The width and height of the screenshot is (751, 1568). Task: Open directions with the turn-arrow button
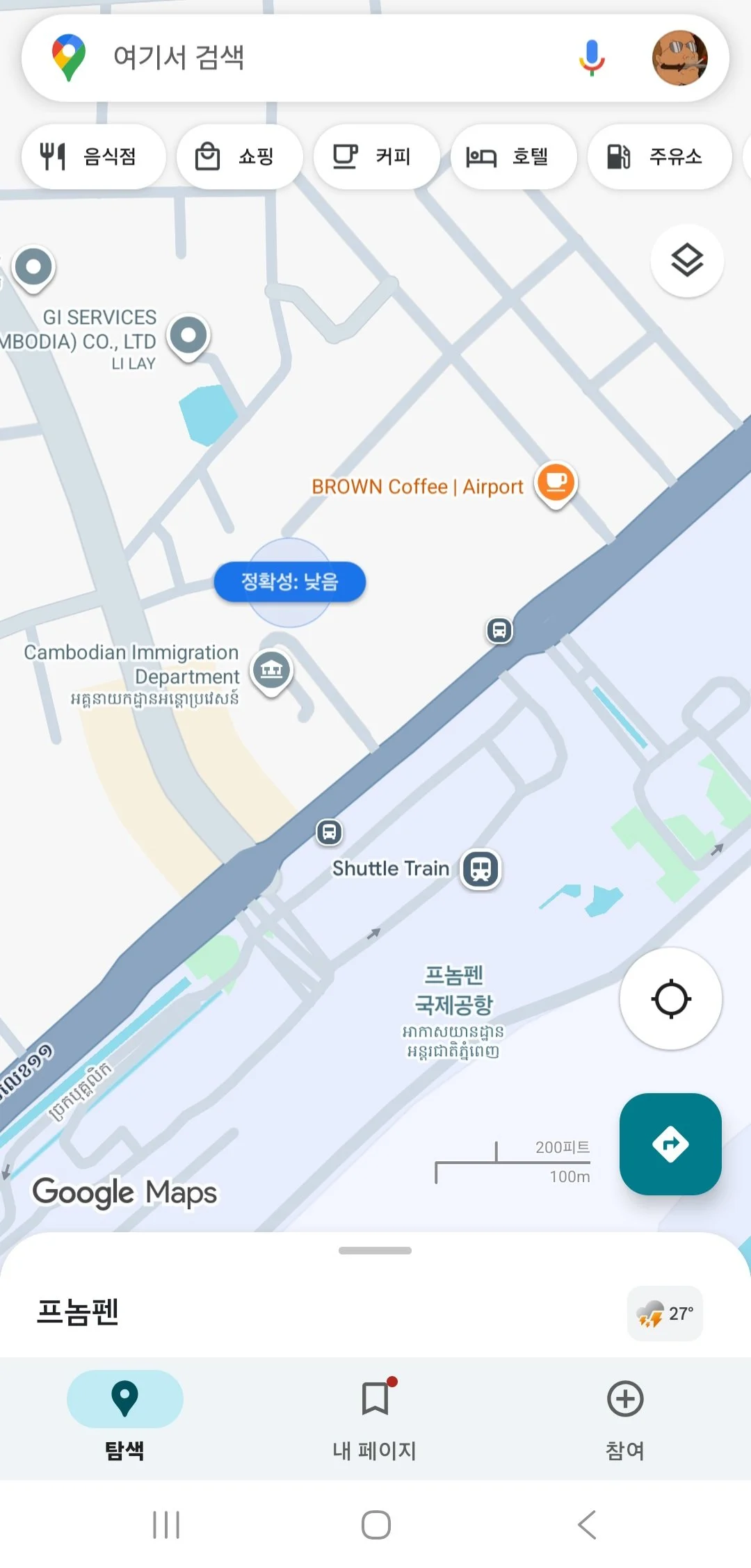pos(670,1144)
